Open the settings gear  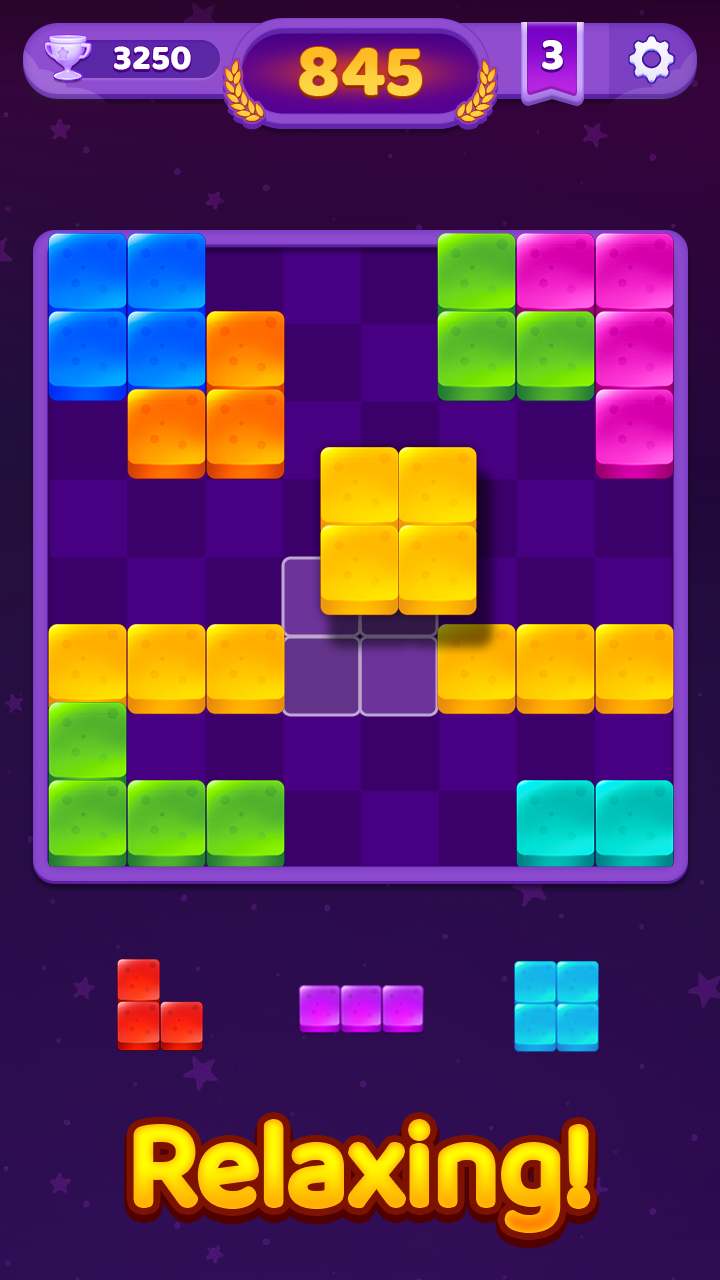tap(651, 59)
